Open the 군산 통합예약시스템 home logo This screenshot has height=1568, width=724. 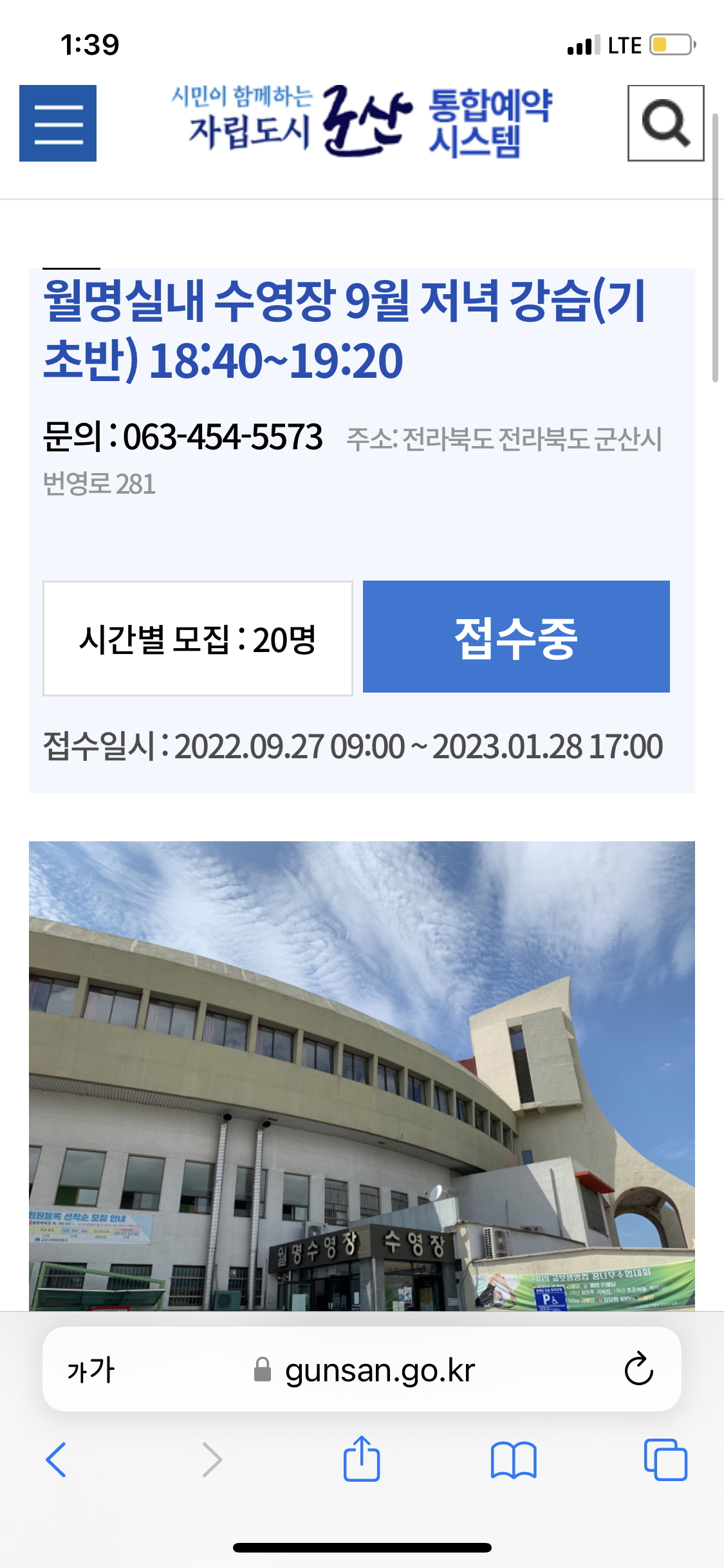362,122
